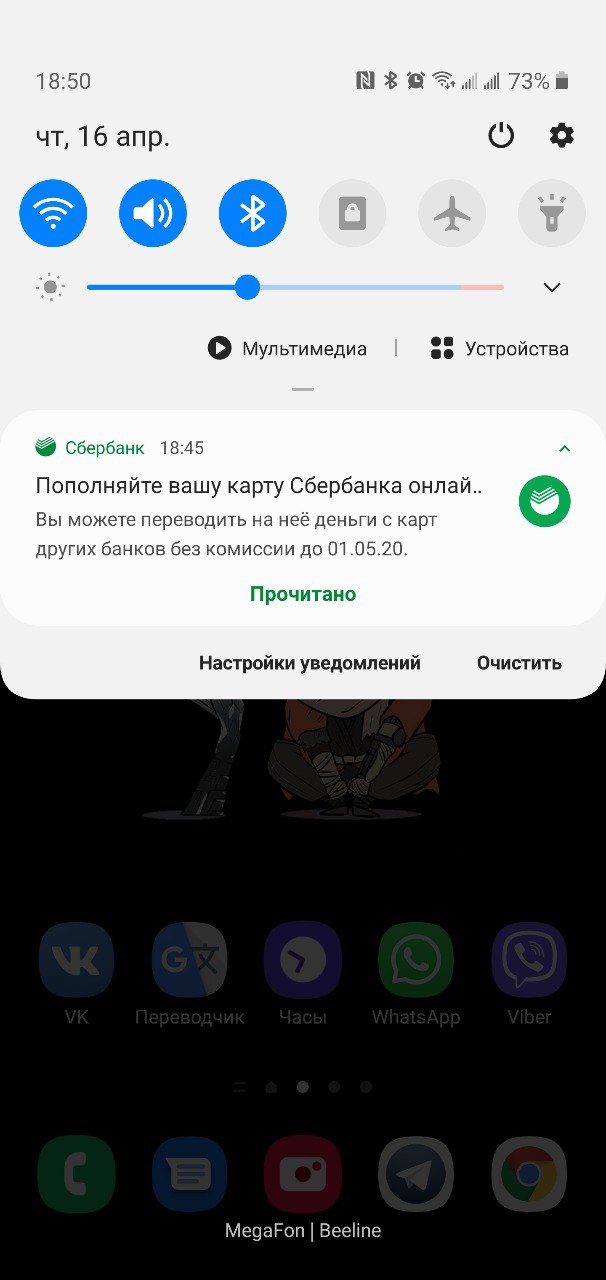Collapse the Сбербанк notification
This screenshot has width=606, height=1280.
(564, 449)
